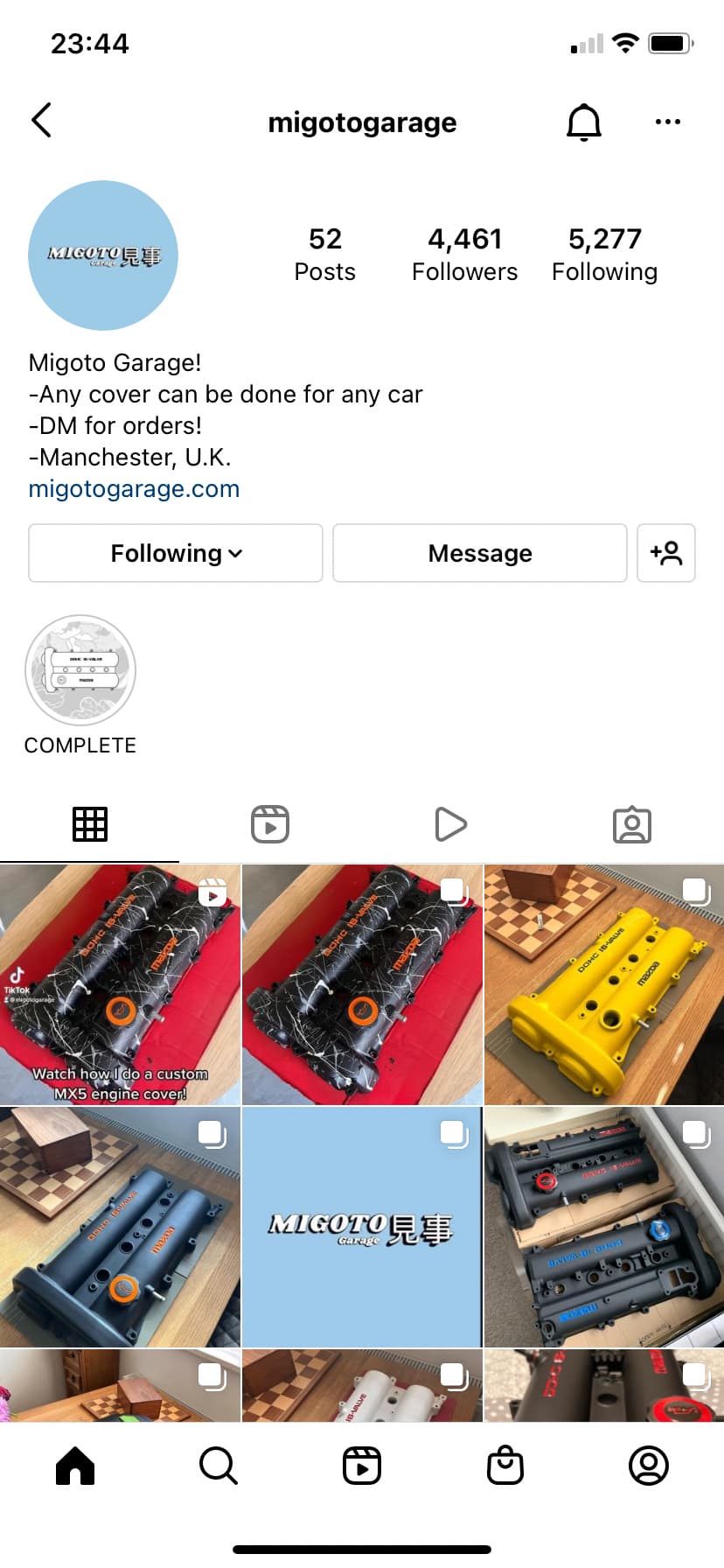Open the custom MX5 engine cover reel
The width and height of the screenshot is (724, 1568).
[x=120, y=985]
